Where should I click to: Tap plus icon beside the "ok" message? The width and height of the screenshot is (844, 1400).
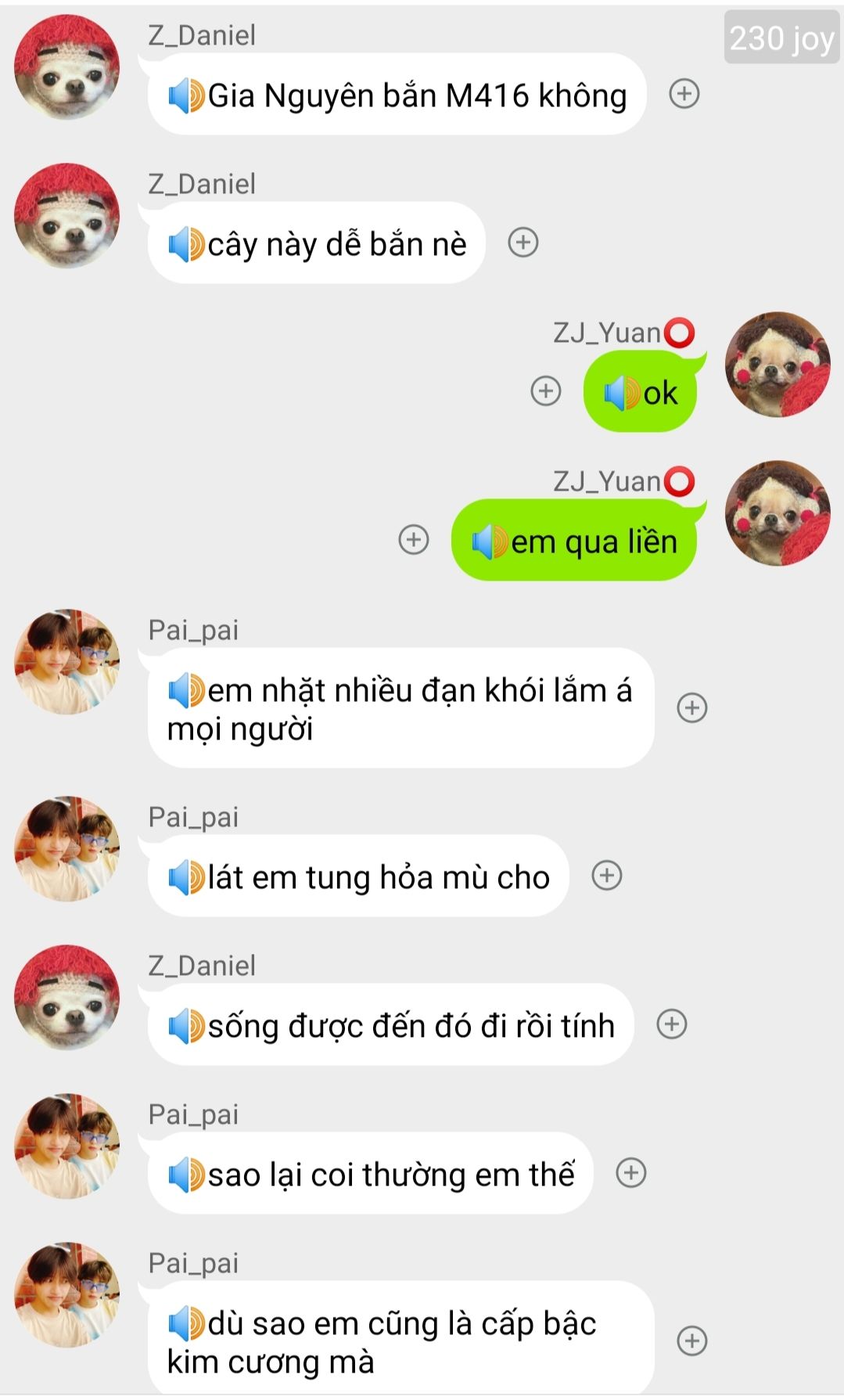[x=545, y=390]
